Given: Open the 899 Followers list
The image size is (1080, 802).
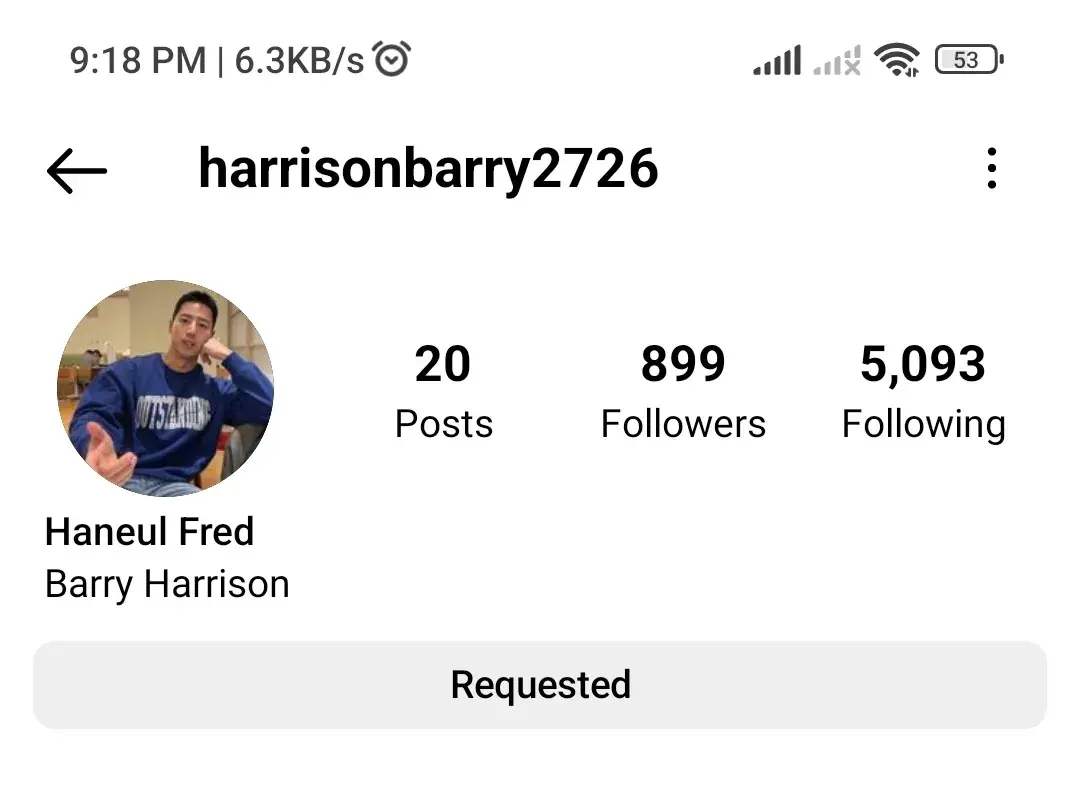Looking at the screenshot, I should 683,391.
